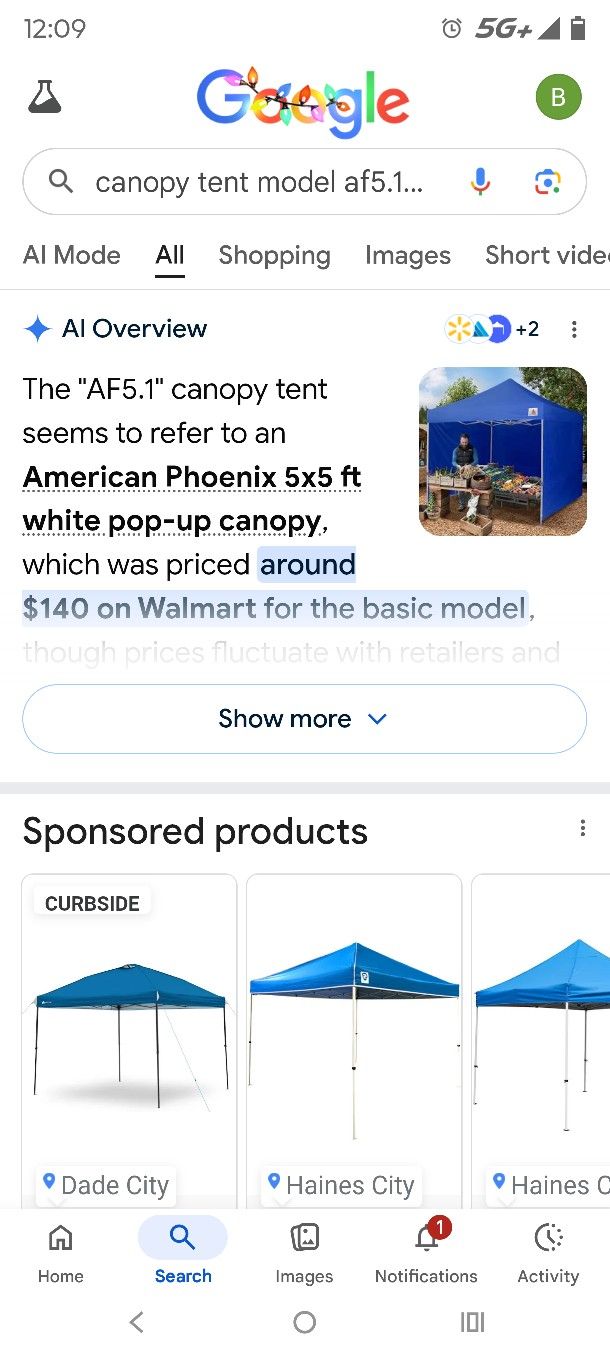Tap the search box with canopy tent query
Viewport: 610px width, 1356px height.
point(258,182)
